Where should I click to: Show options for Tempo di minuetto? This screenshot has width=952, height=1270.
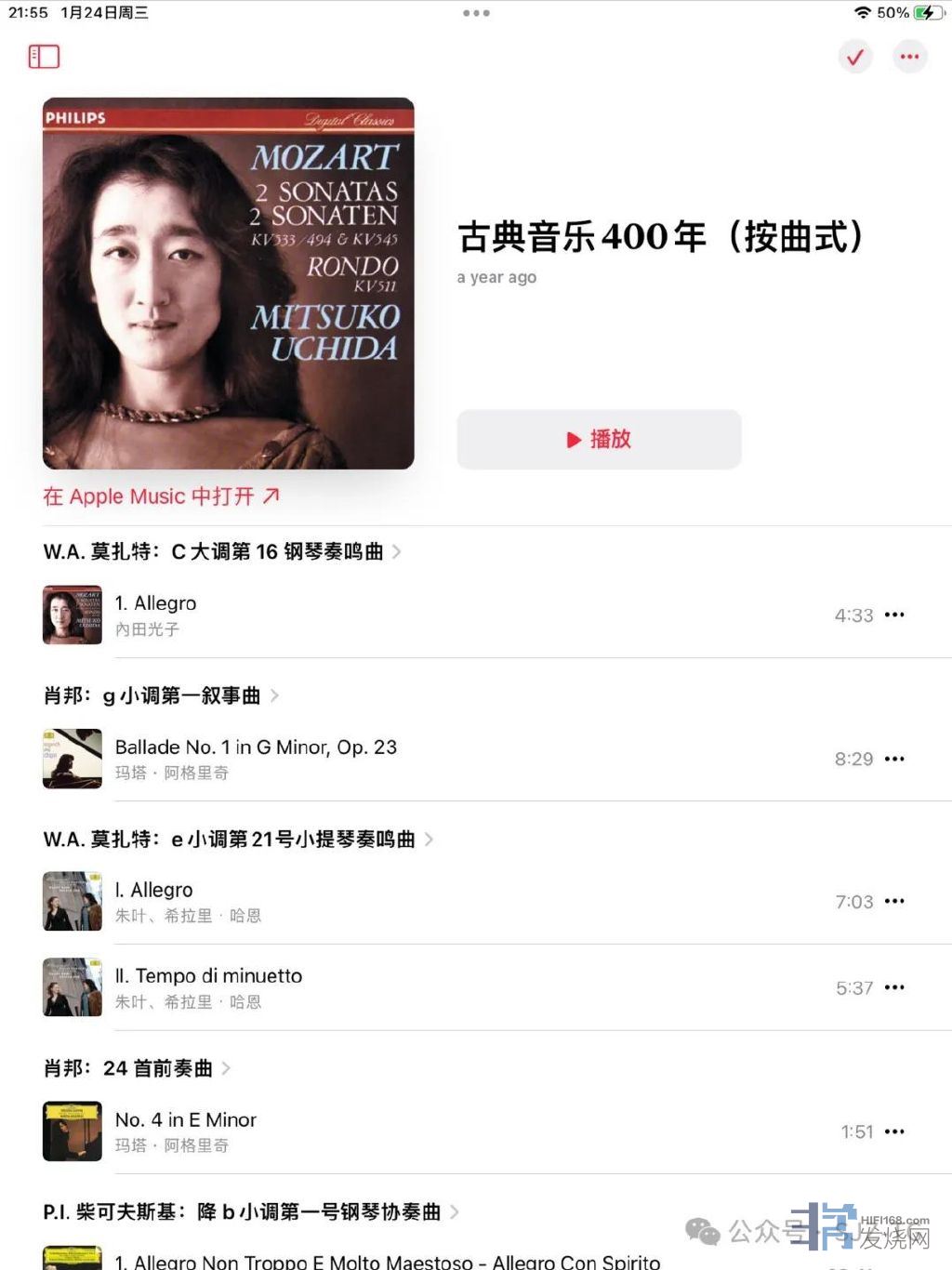pos(894,987)
